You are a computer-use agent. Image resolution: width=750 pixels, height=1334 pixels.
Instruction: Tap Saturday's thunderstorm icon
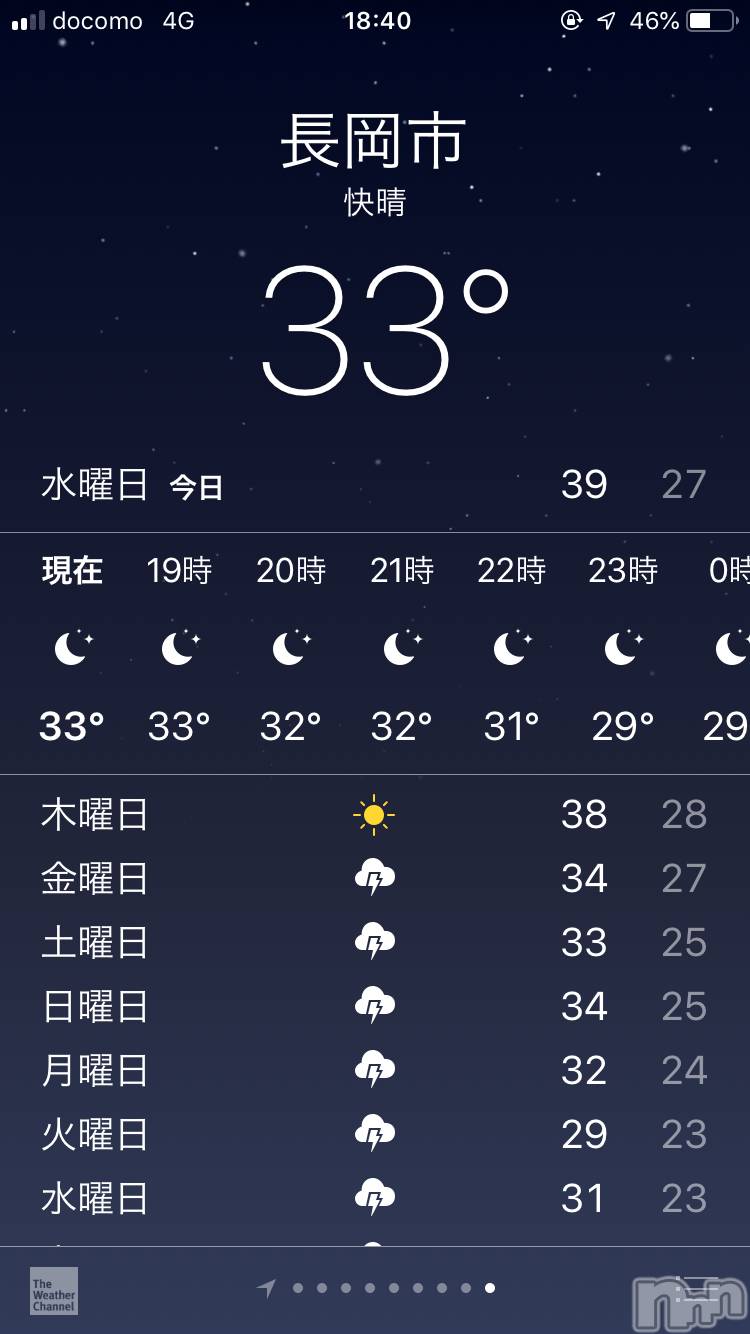pyautogui.click(x=374, y=942)
